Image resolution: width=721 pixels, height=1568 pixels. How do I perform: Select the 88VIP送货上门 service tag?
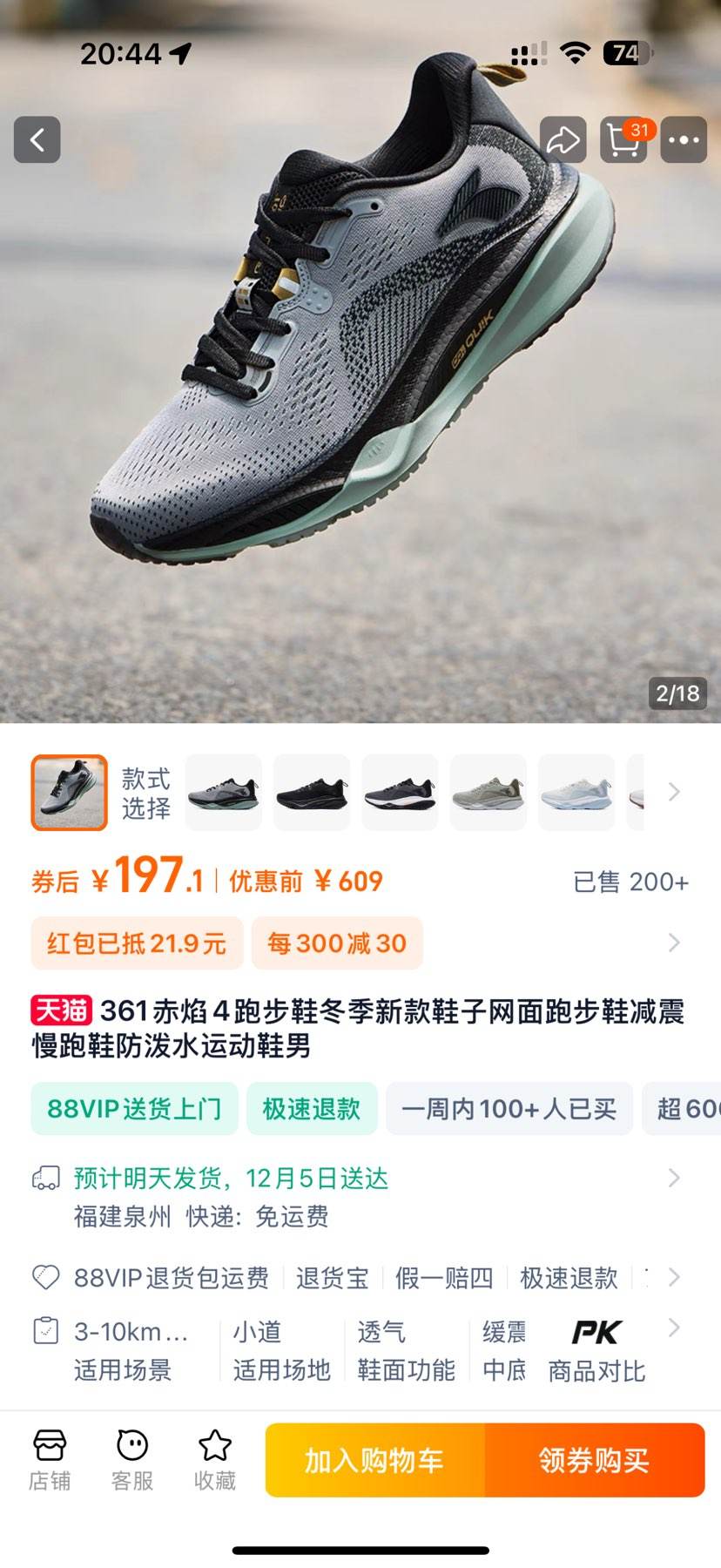[x=133, y=1108]
